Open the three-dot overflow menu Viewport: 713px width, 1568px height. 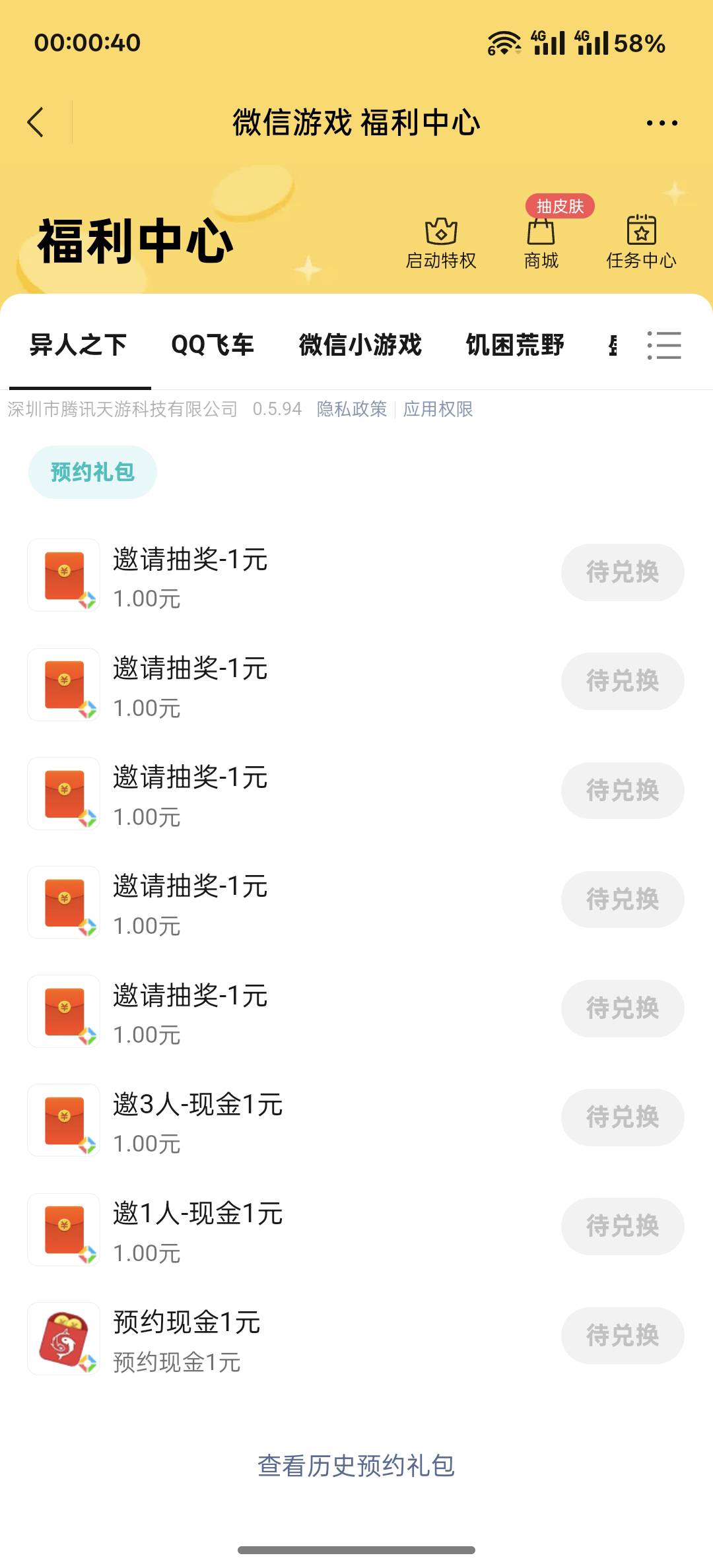[662, 123]
